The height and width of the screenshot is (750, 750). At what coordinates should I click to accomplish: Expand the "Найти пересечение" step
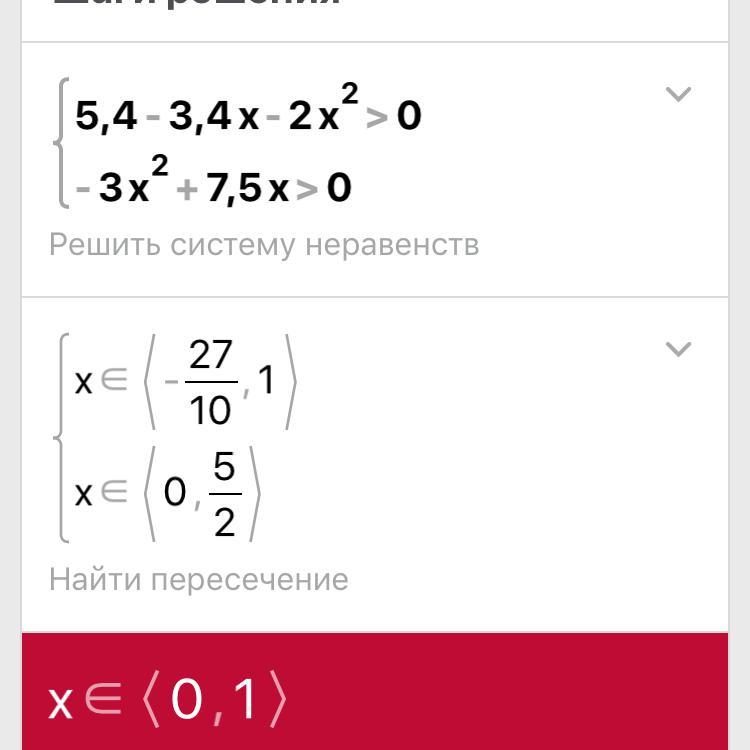(x=678, y=349)
